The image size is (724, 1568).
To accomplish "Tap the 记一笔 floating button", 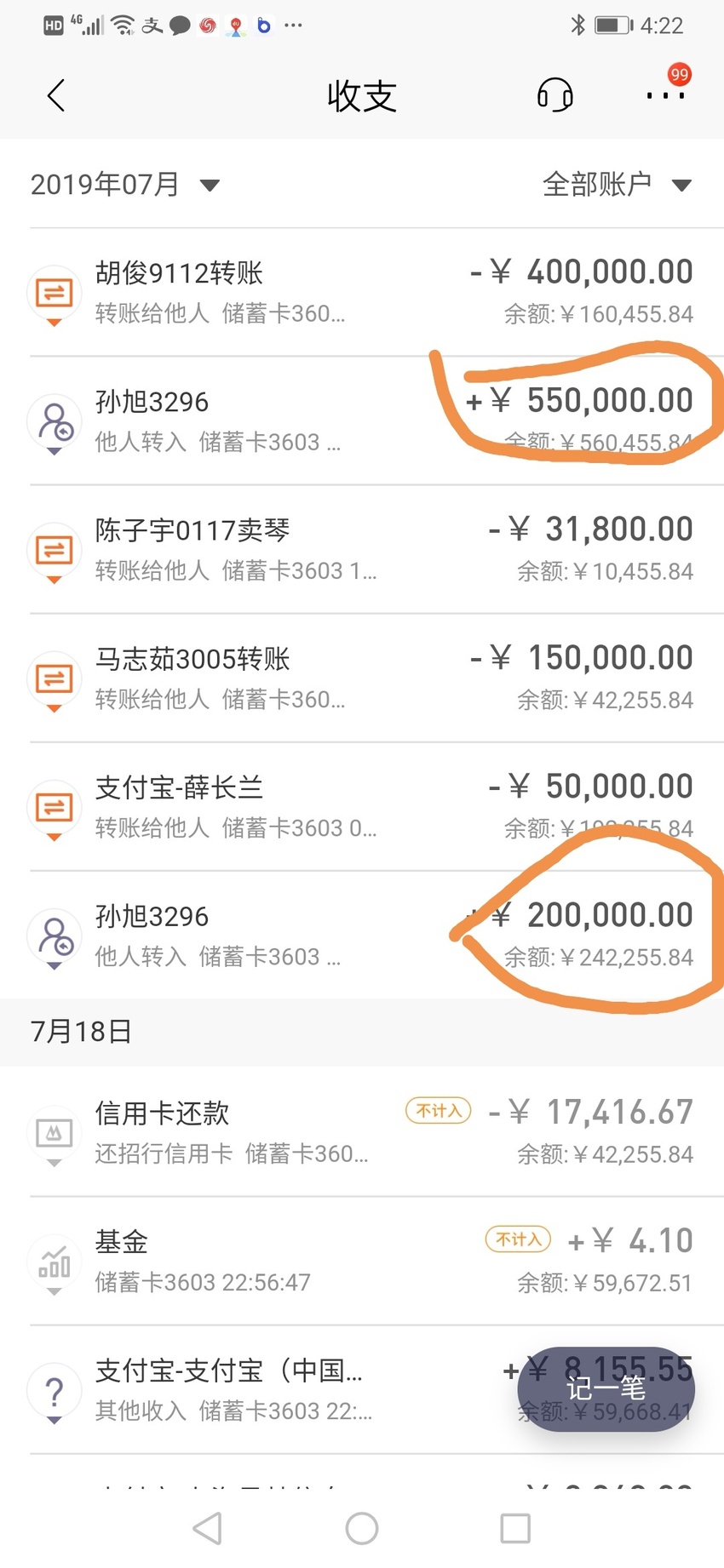I will coord(606,1388).
